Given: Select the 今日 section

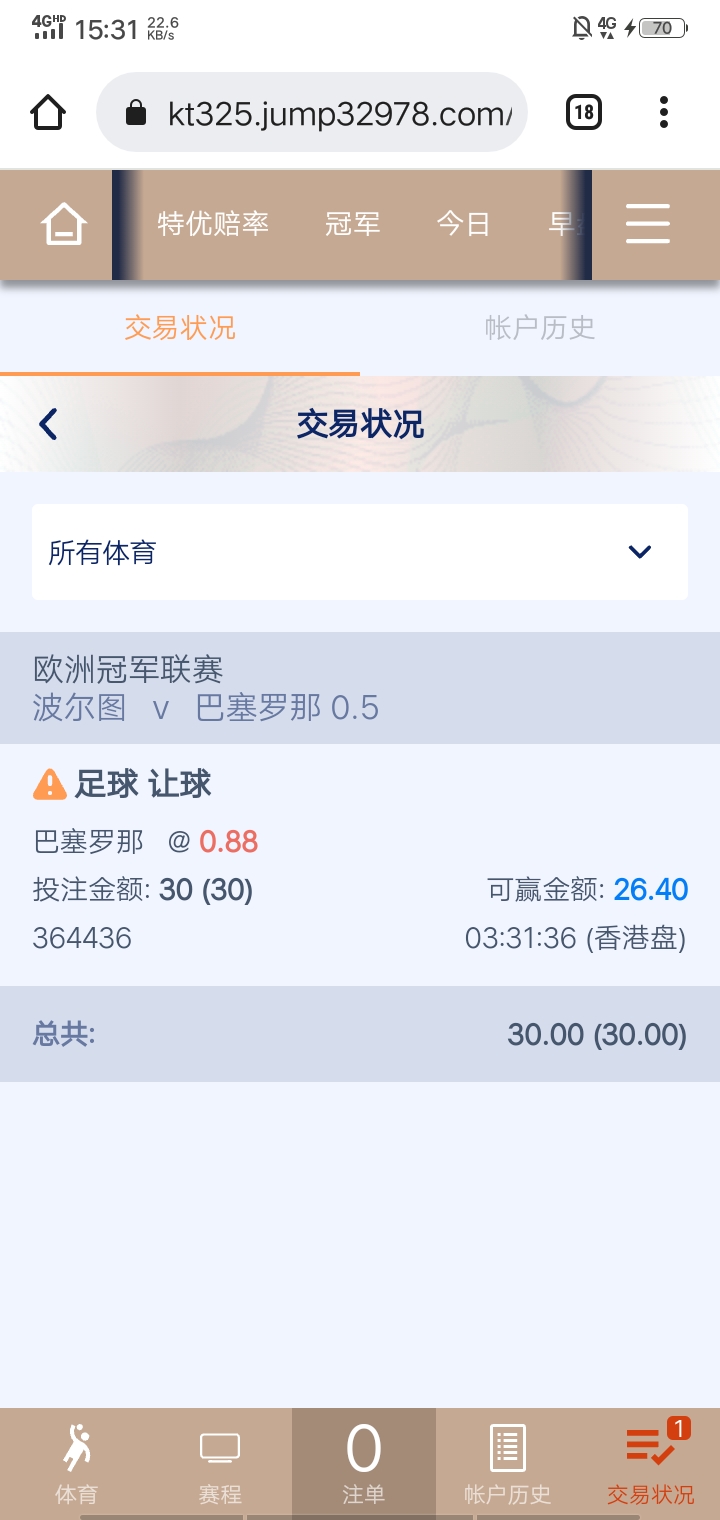Looking at the screenshot, I should pos(463,224).
